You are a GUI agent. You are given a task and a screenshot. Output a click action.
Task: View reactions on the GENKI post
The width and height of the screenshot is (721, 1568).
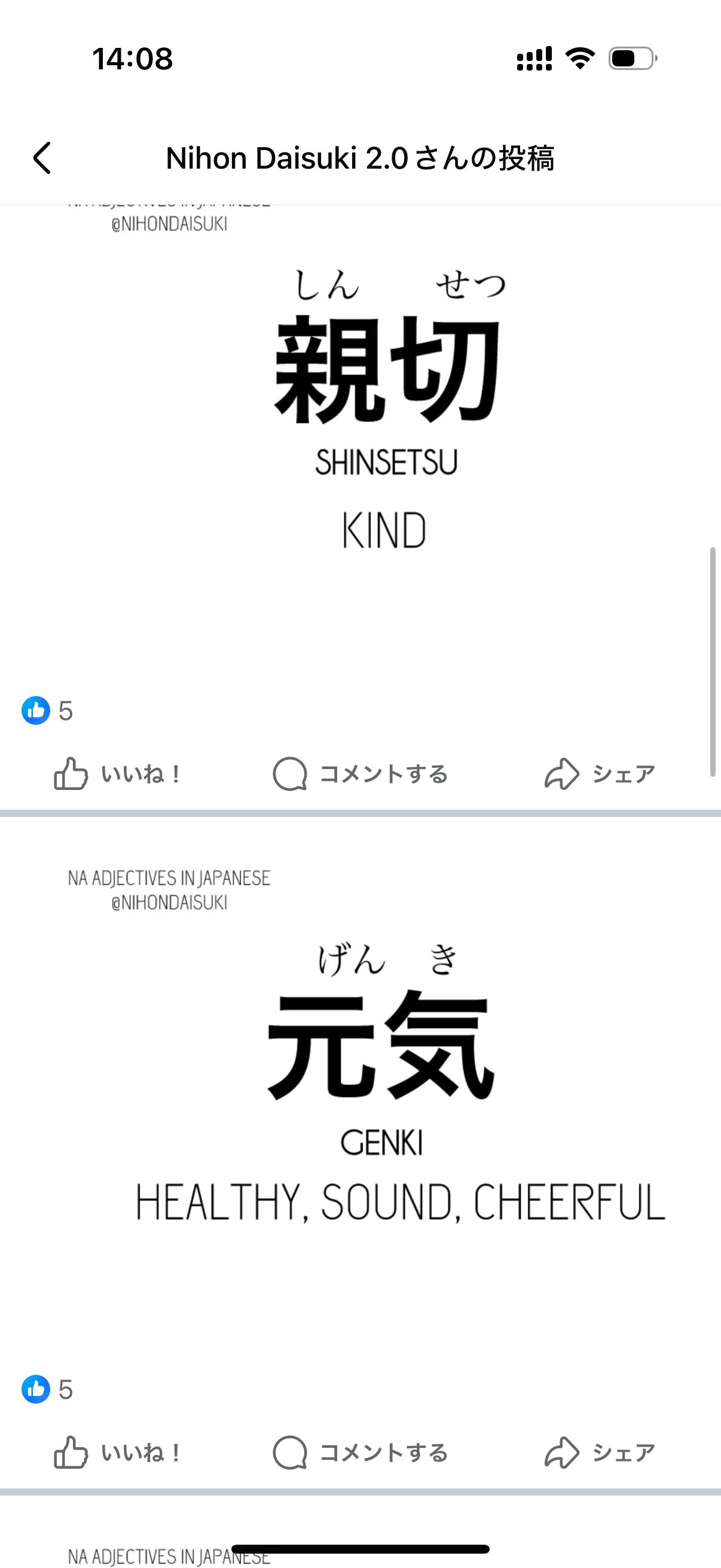[x=47, y=1390]
